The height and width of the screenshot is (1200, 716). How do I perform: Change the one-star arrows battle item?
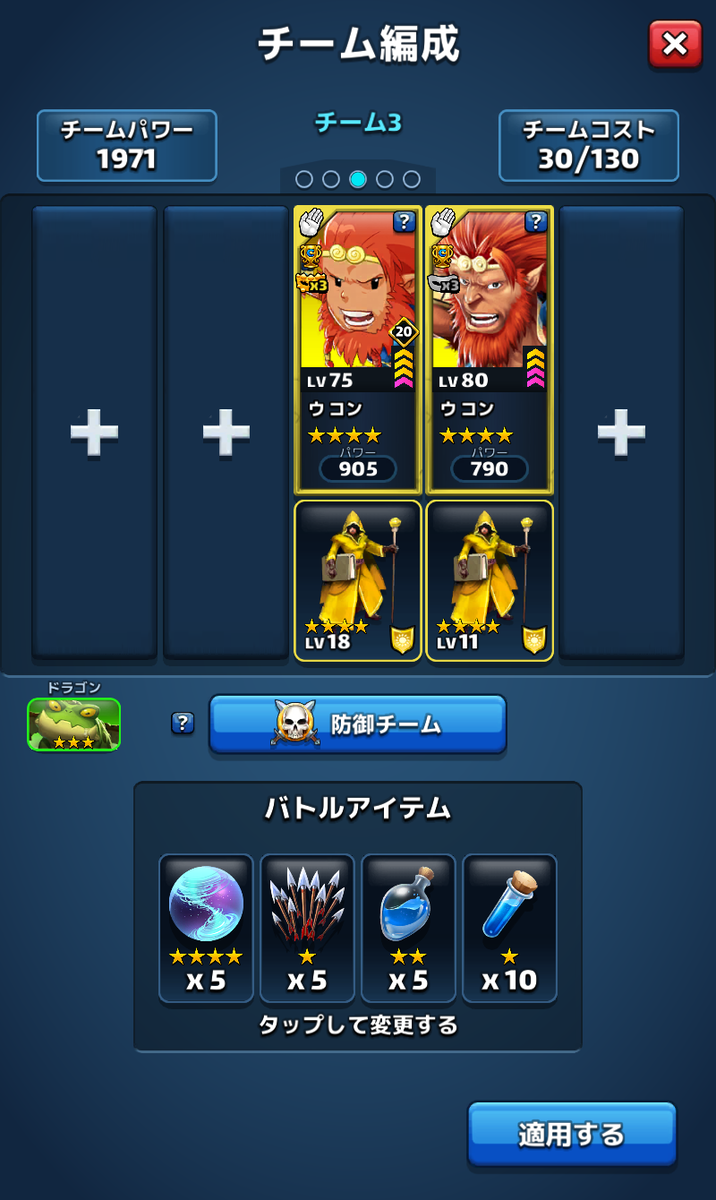(x=307, y=928)
